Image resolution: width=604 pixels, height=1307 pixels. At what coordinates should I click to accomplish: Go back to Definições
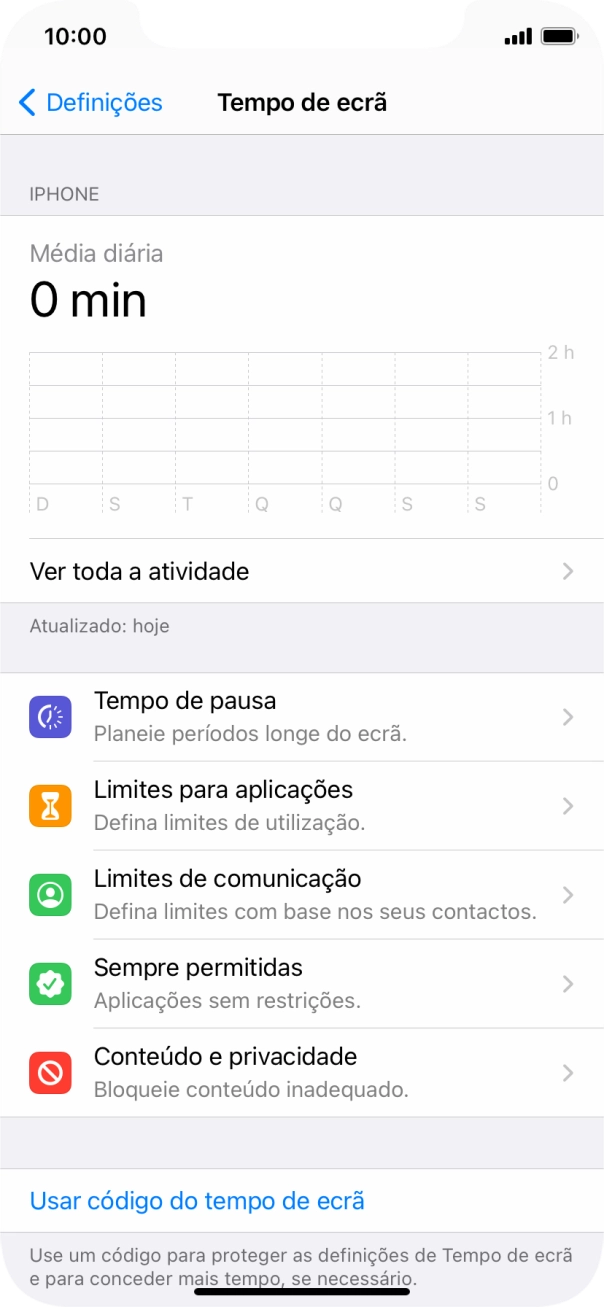click(90, 102)
